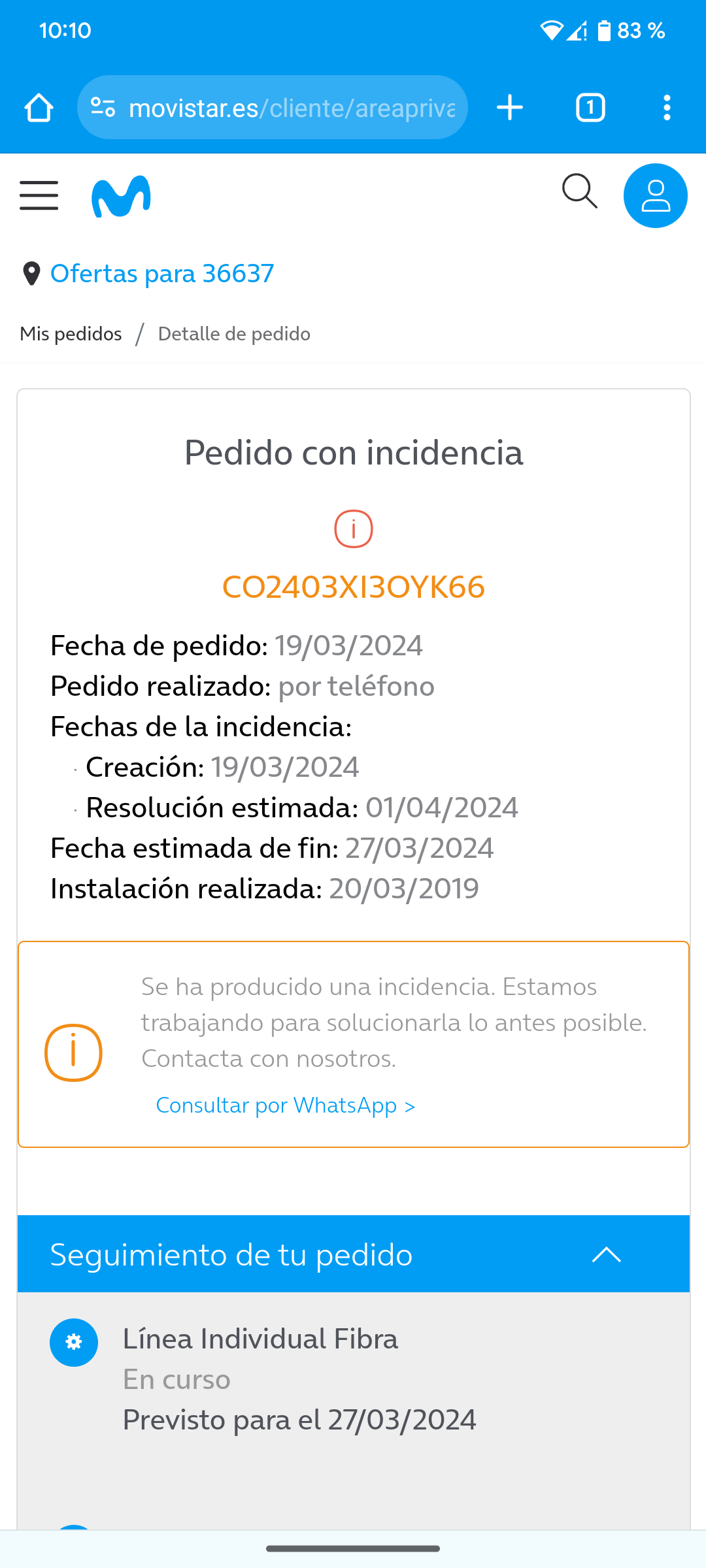The image size is (706, 1568).
Task: Select the Mis pedidos breadcrumb
Action: click(x=71, y=333)
